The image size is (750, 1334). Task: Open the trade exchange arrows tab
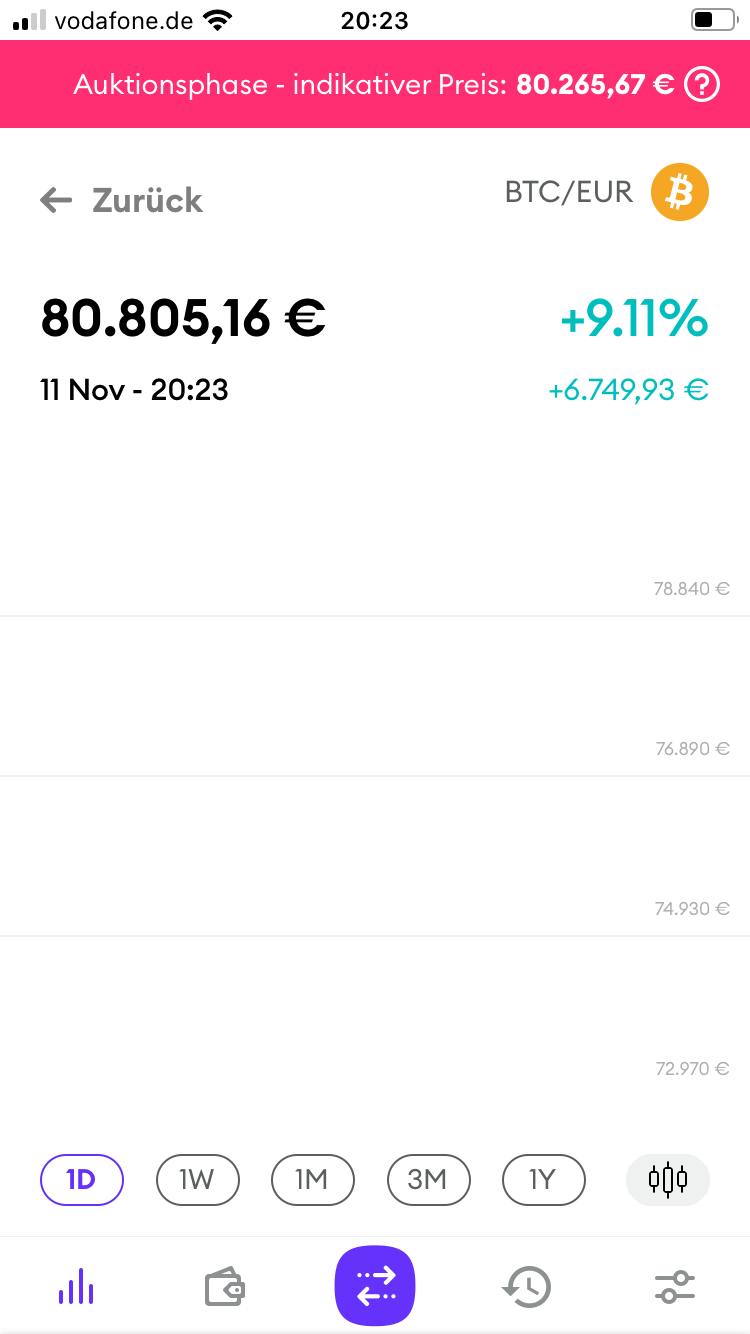(375, 1286)
